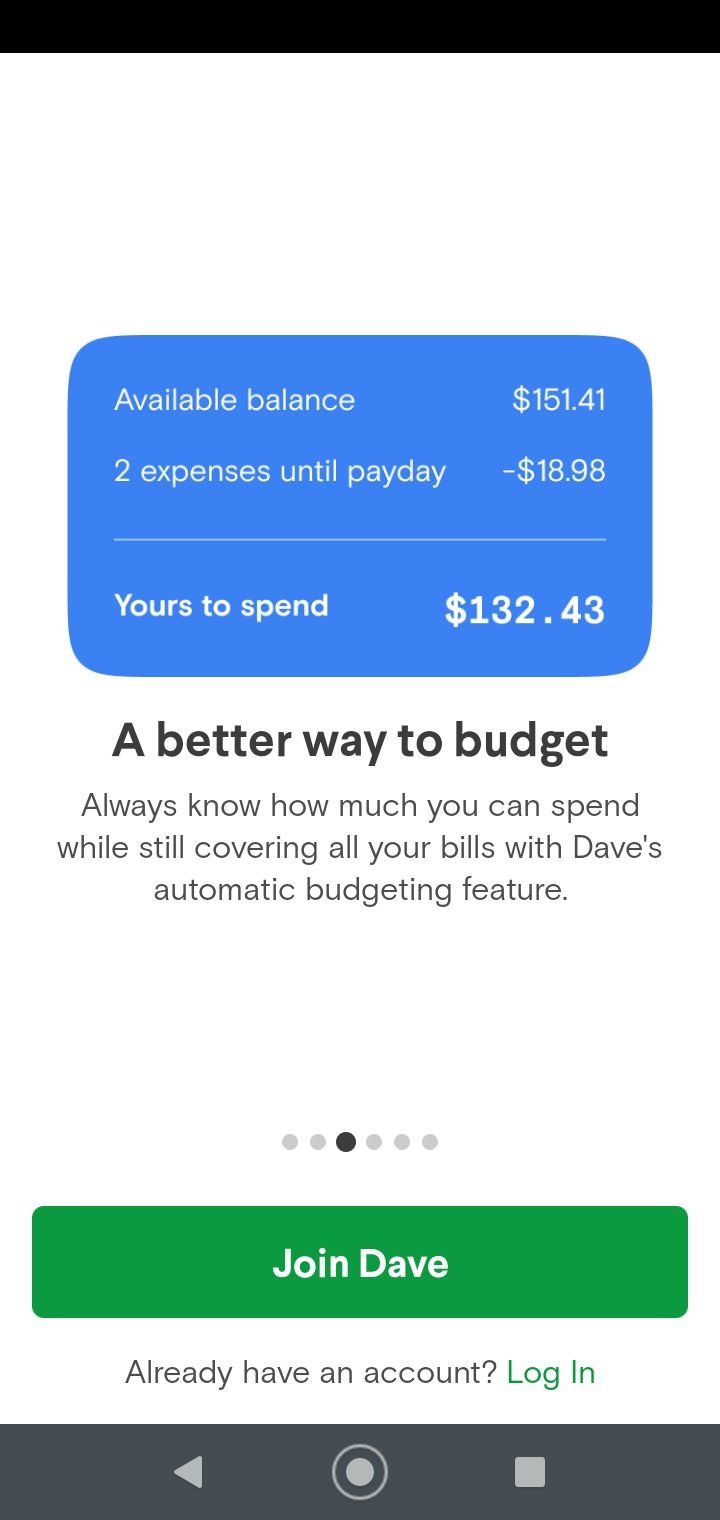Return to the home screen
This screenshot has width=720, height=1520.
tap(360, 1471)
